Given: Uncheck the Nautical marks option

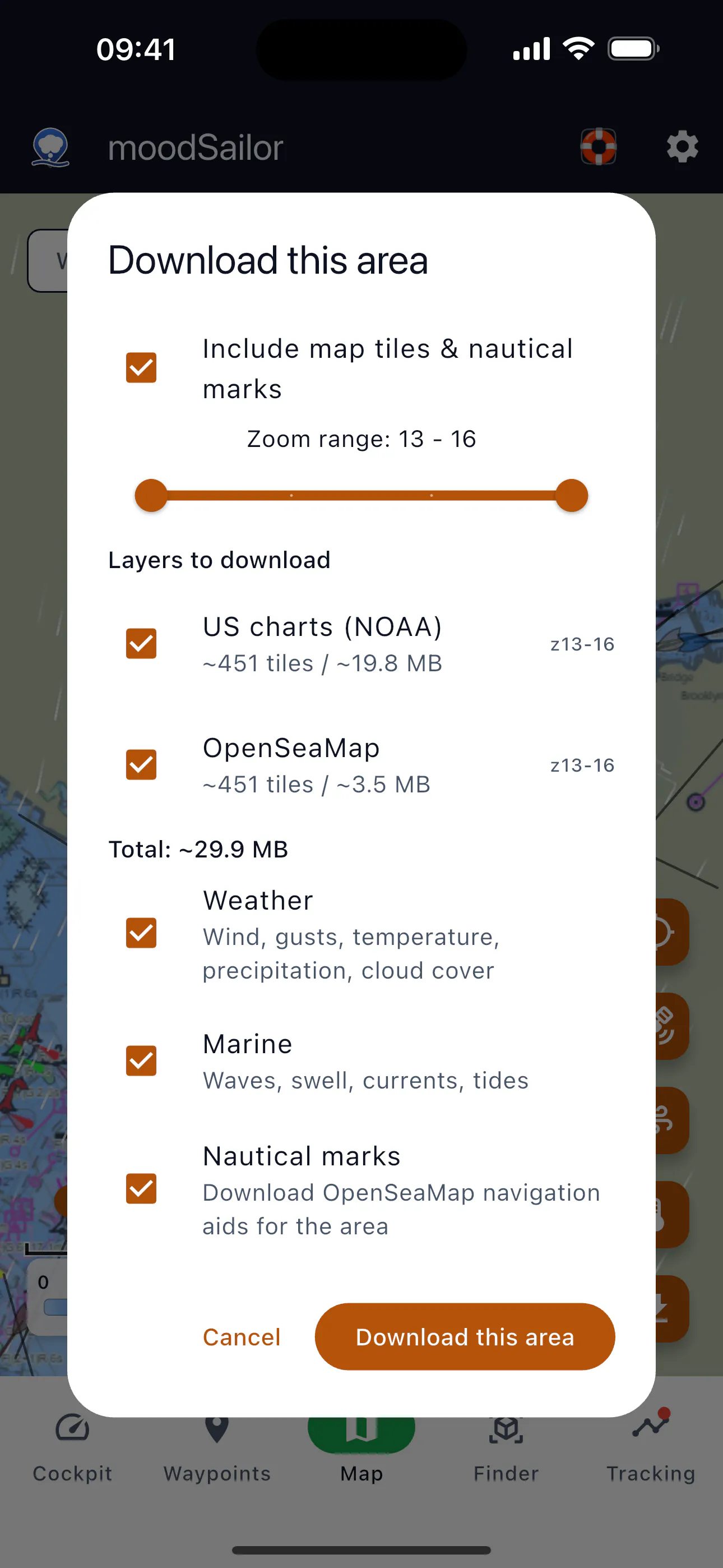Looking at the screenshot, I should (141, 1189).
